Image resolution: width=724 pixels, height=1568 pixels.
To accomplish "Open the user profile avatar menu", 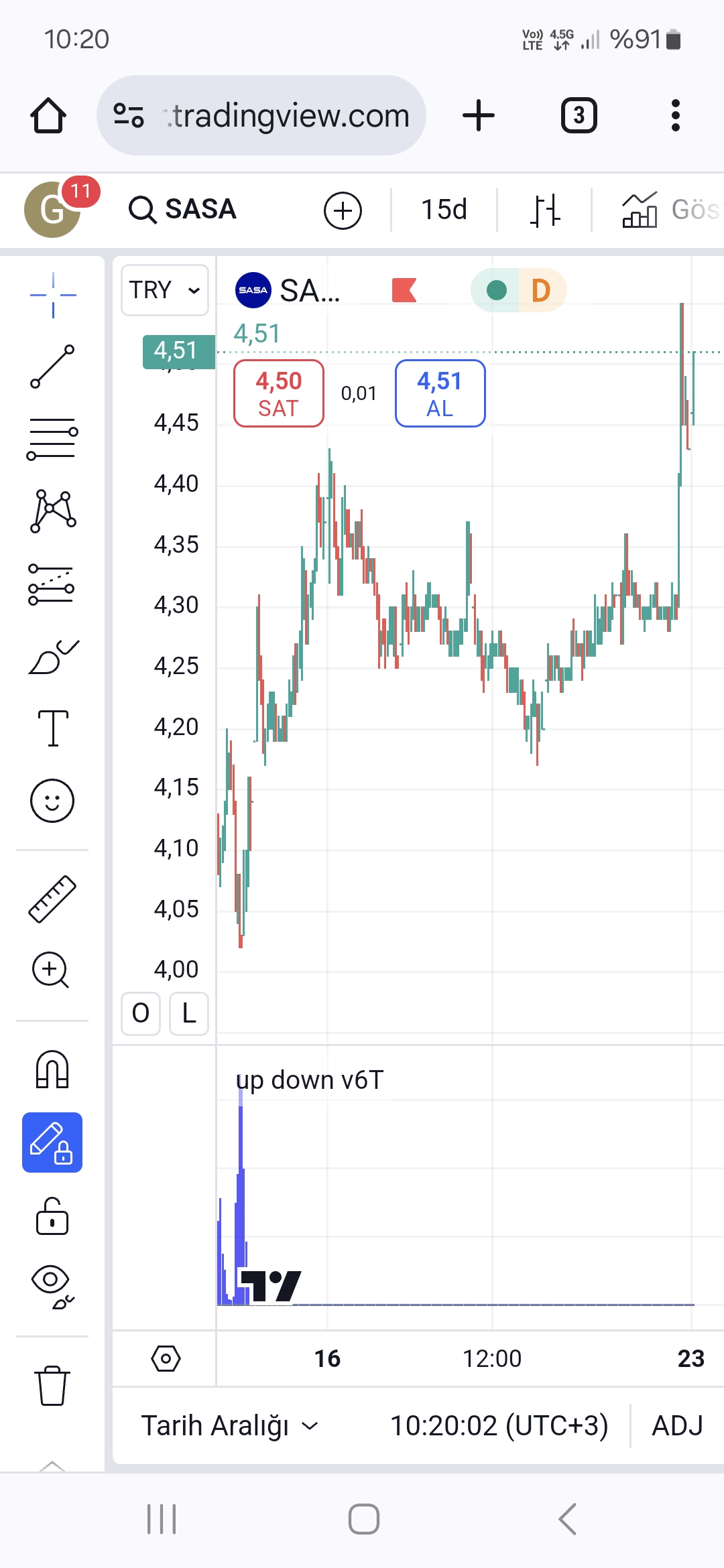I will point(52,209).
